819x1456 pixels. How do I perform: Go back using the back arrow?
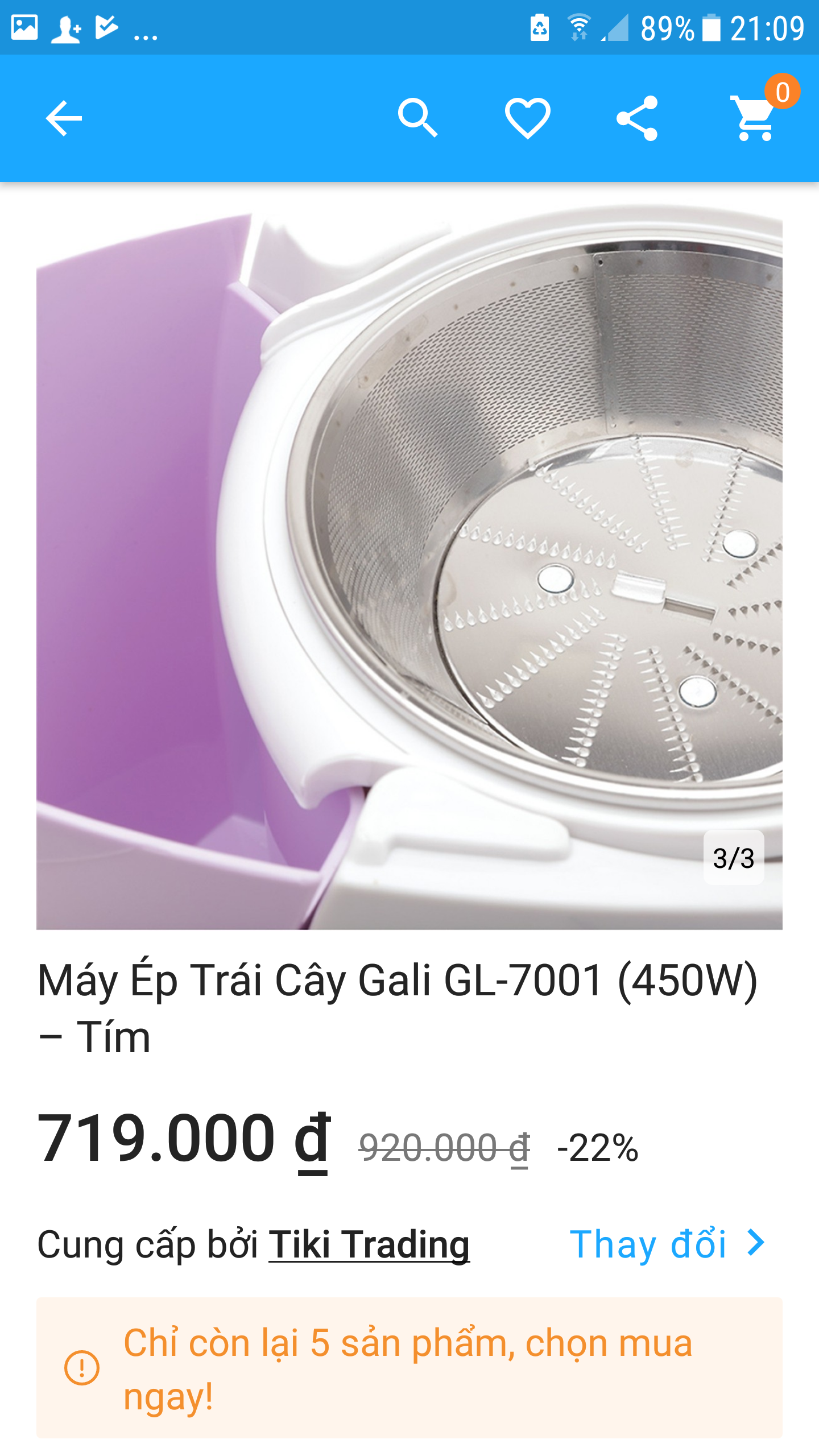[x=64, y=117]
